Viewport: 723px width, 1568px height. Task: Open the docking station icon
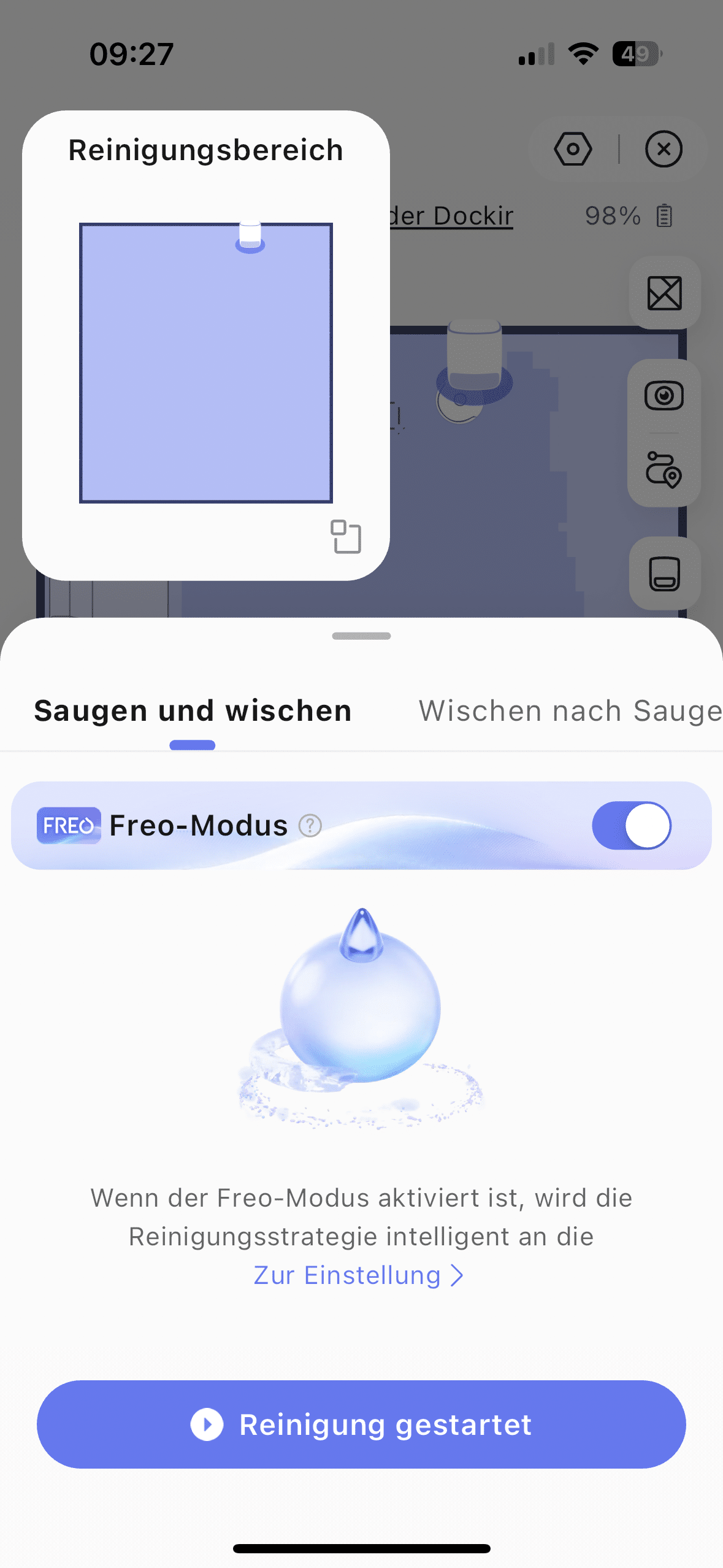point(664,574)
